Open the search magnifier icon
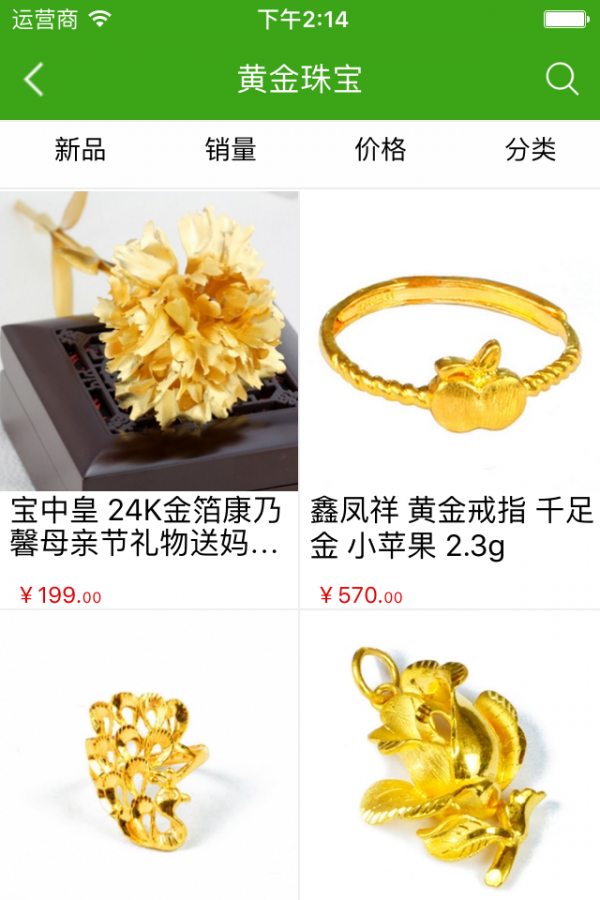The height and width of the screenshot is (900, 600). pyautogui.click(x=562, y=79)
